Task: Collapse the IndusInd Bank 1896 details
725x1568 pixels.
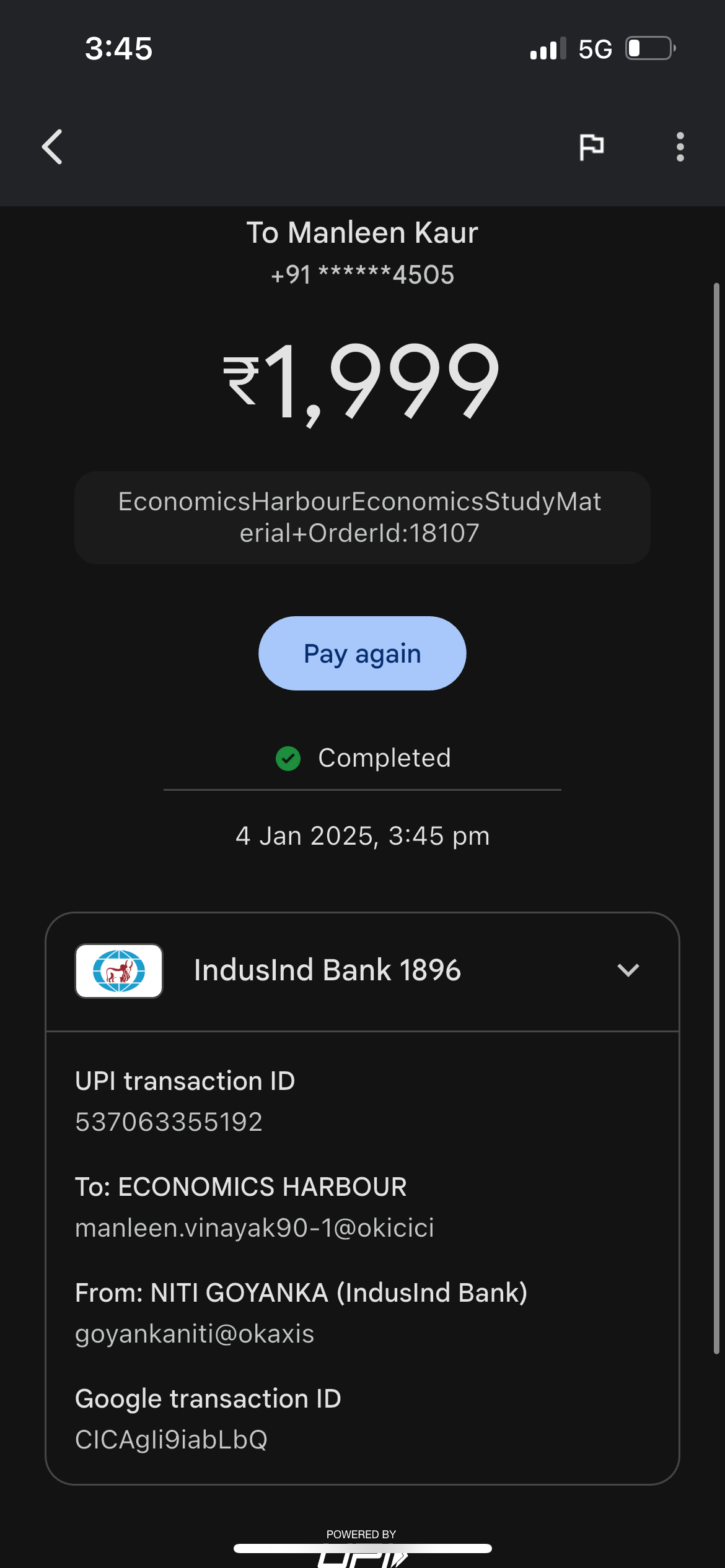Action: pos(628,970)
